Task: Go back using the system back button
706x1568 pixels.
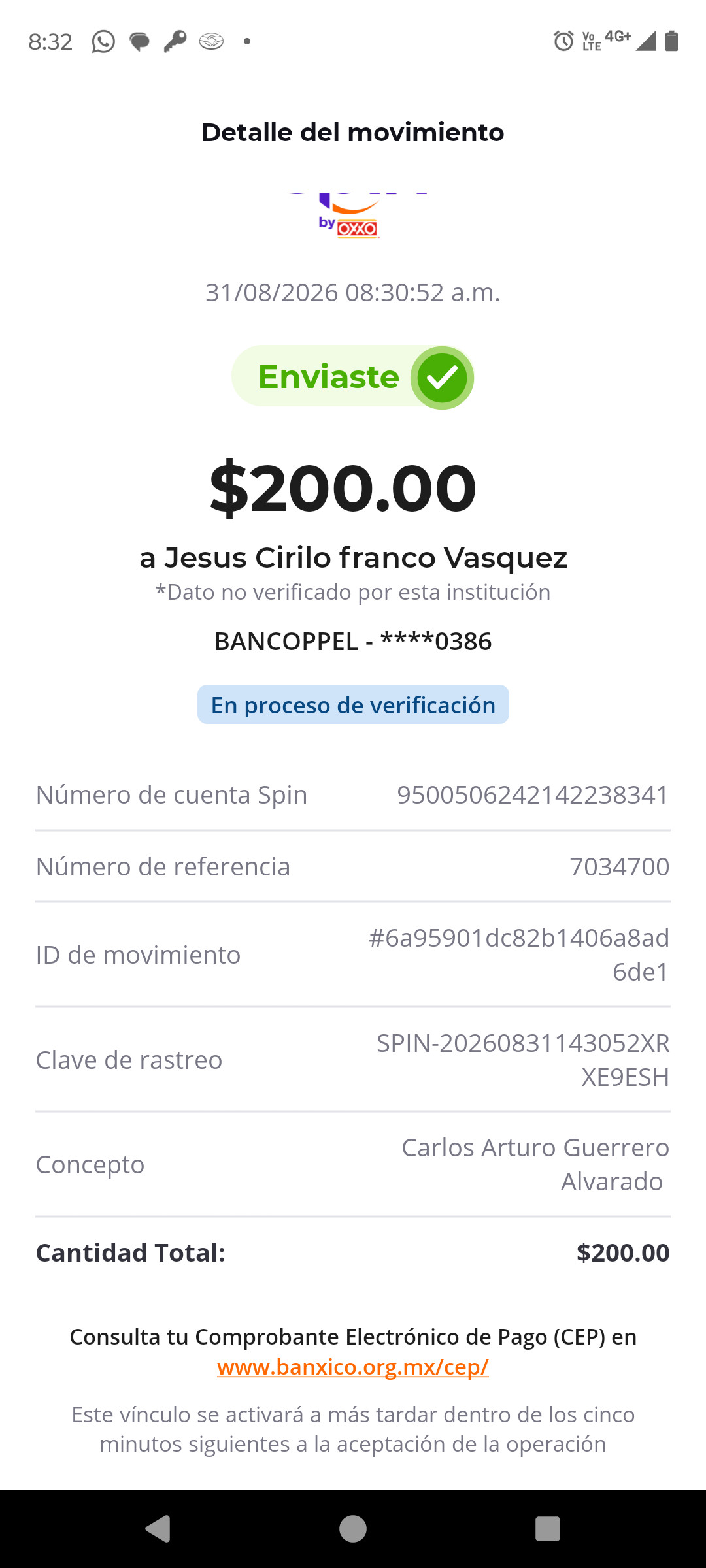Action: coord(158,1529)
